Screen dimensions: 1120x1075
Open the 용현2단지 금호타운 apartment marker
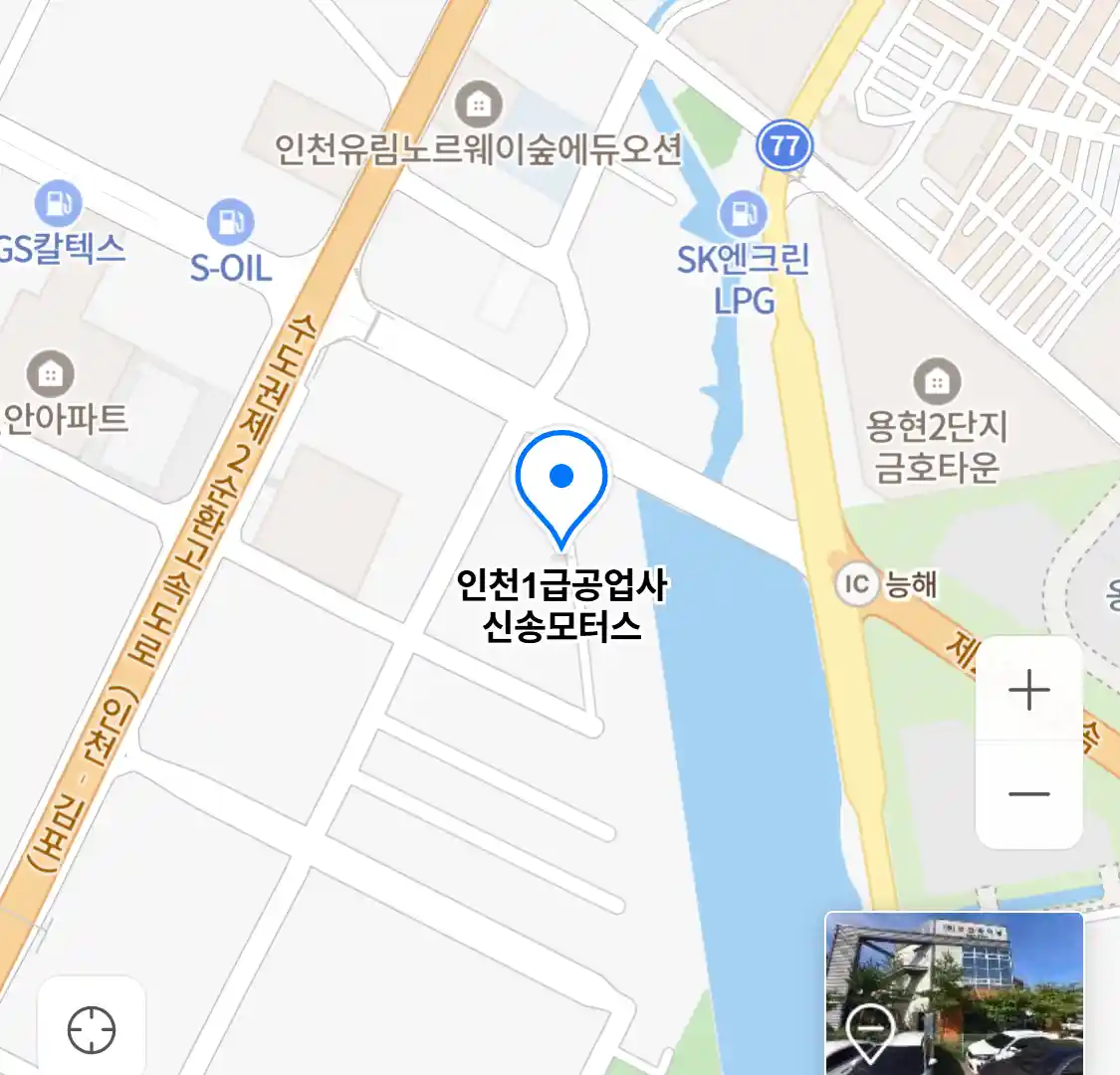(x=936, y=381)
